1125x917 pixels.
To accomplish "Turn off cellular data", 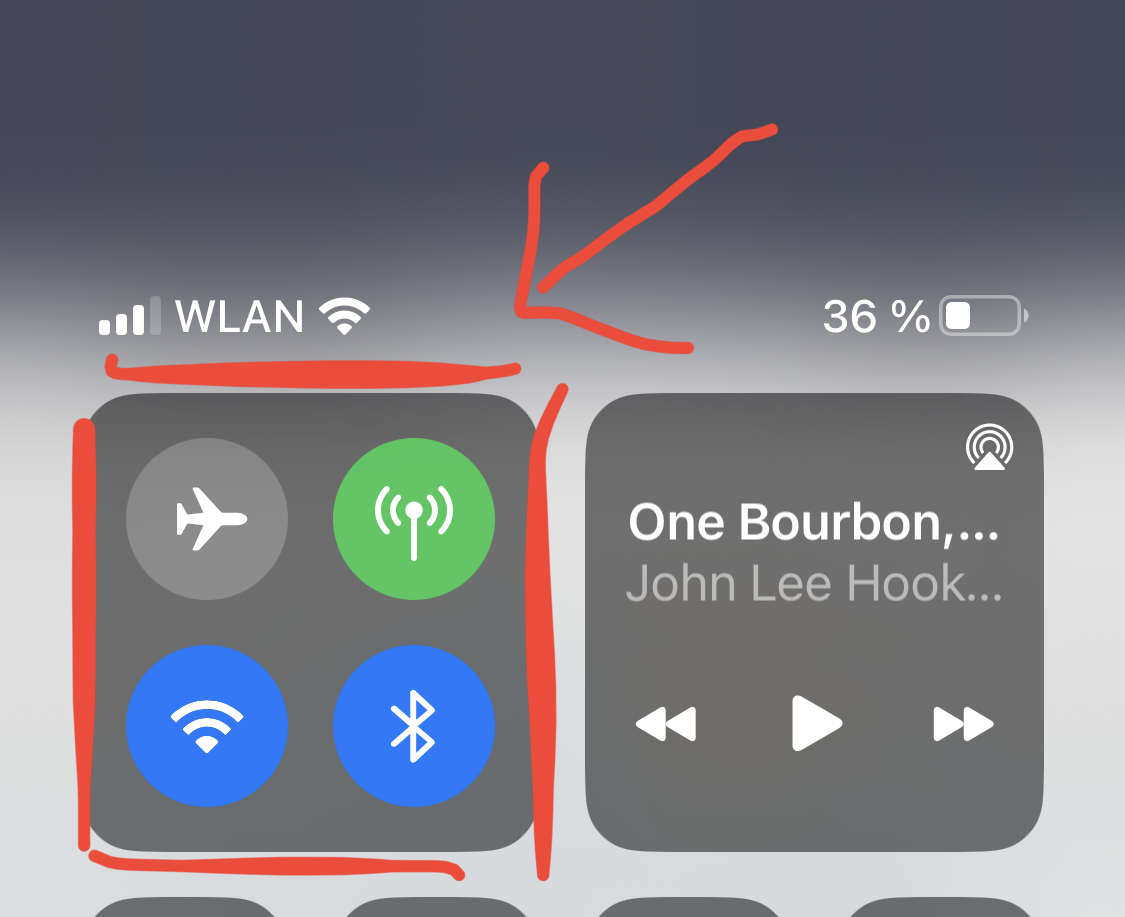I will (413, 519).
